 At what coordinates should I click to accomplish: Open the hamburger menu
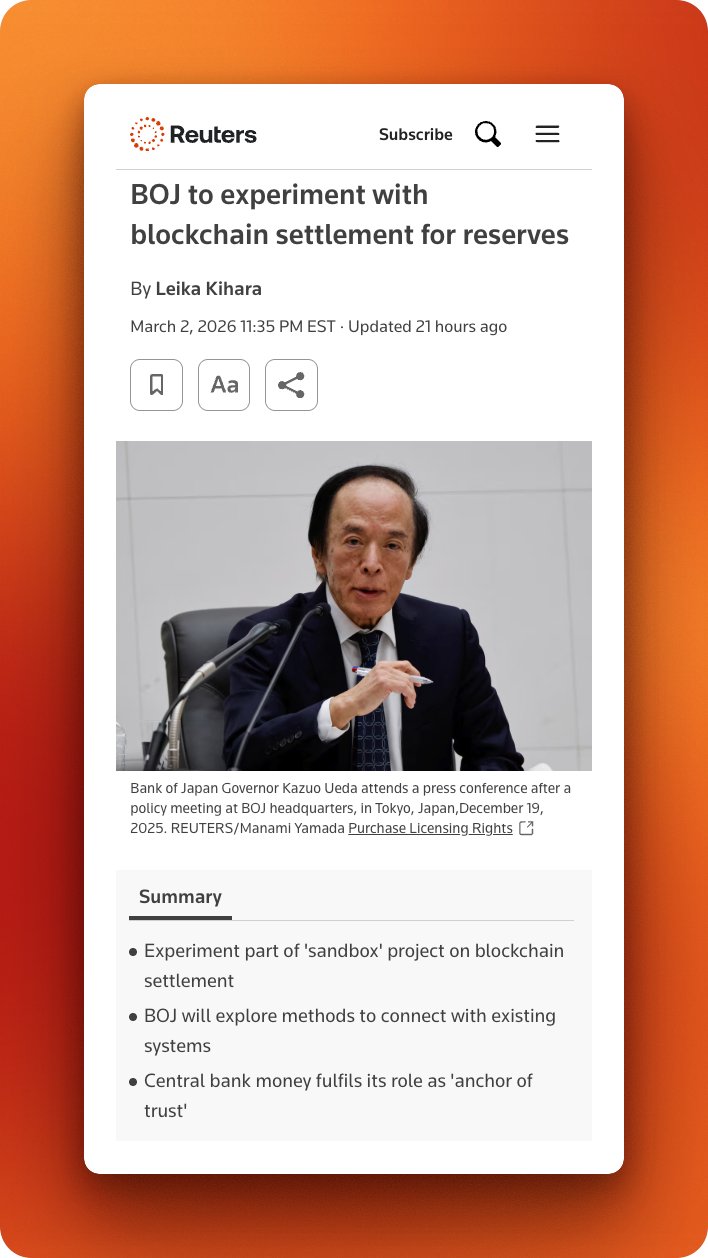pos(547,134)
